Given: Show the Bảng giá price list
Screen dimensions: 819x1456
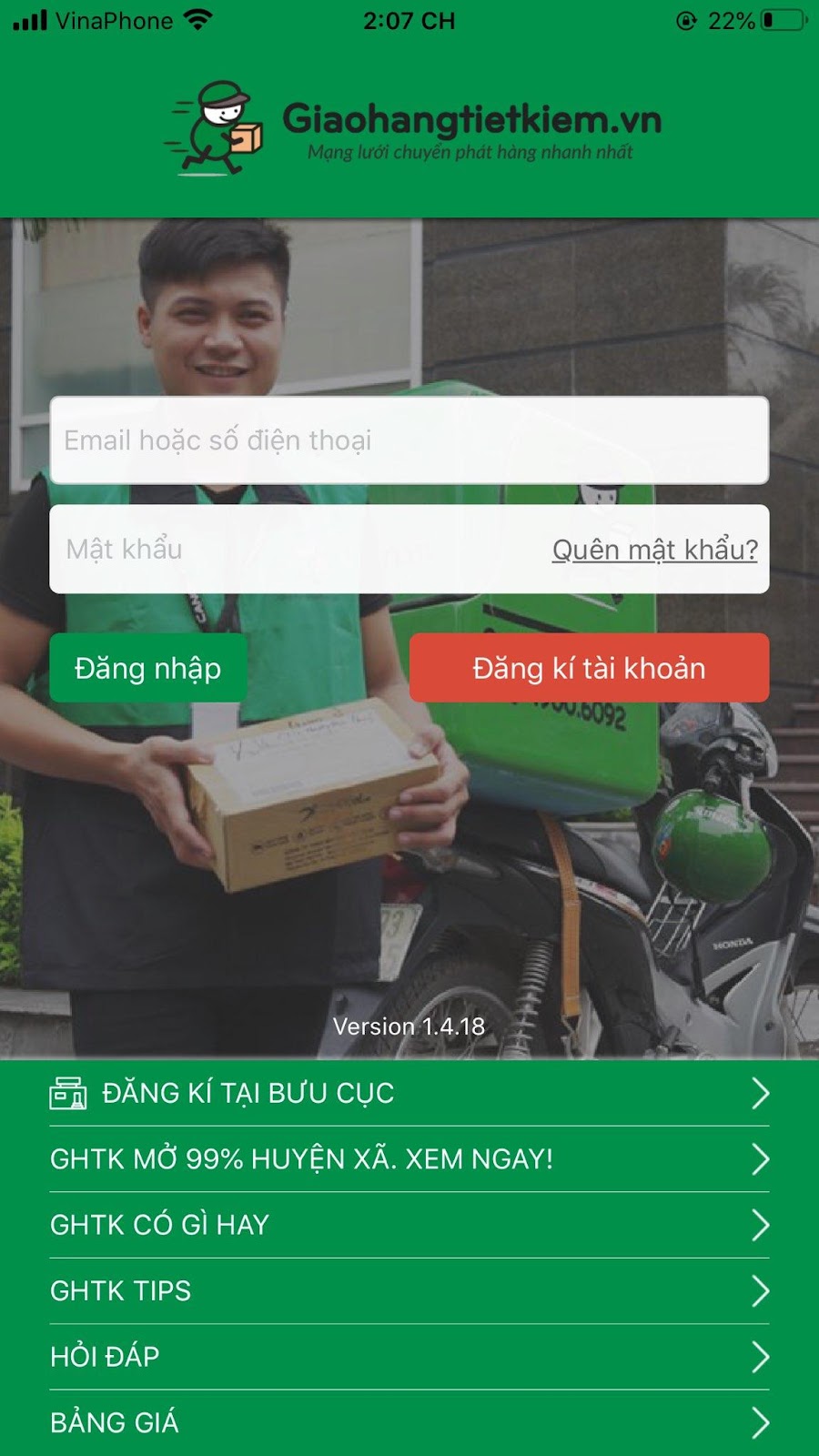Looking at the screenshot, I should [409, 1422].
